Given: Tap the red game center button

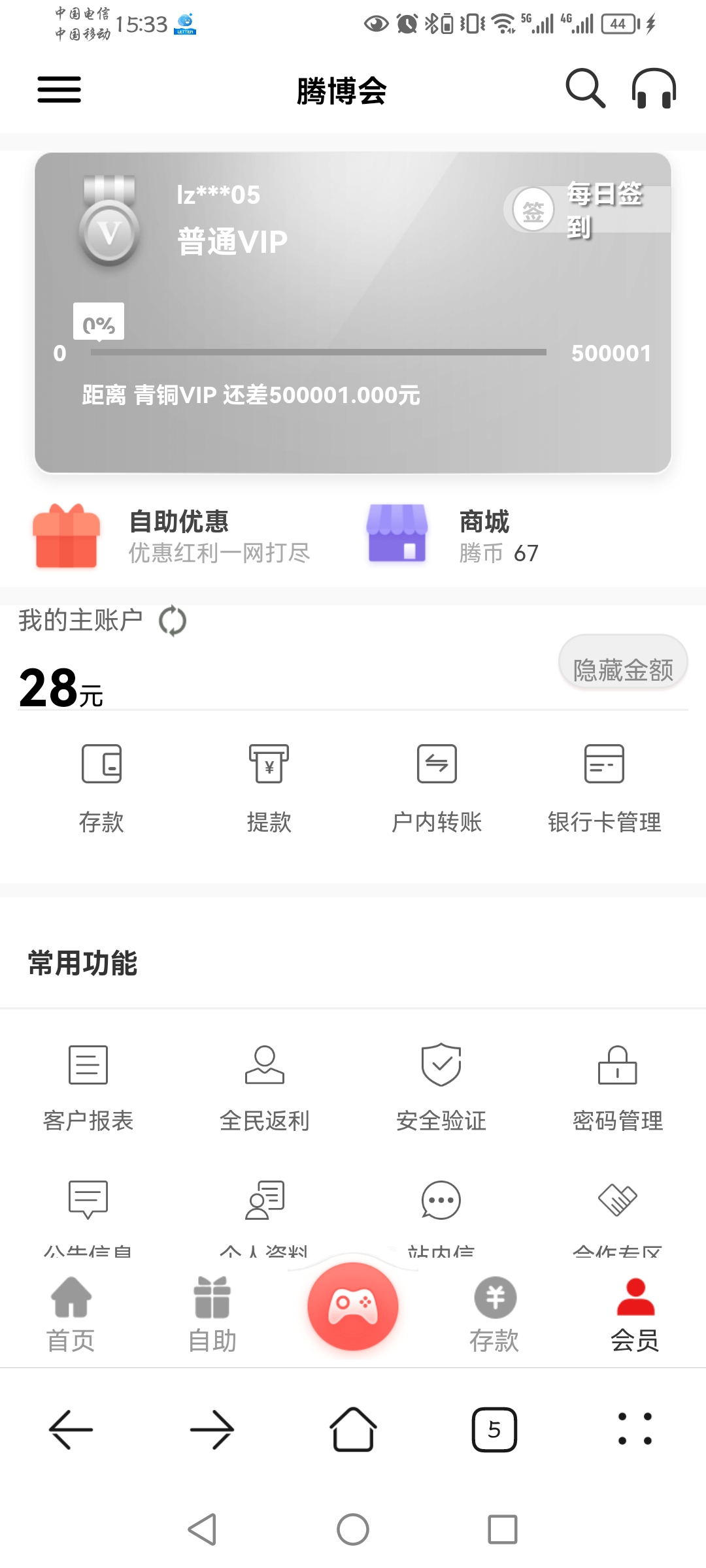Looking at the screenshot, I should [353, 1307].
